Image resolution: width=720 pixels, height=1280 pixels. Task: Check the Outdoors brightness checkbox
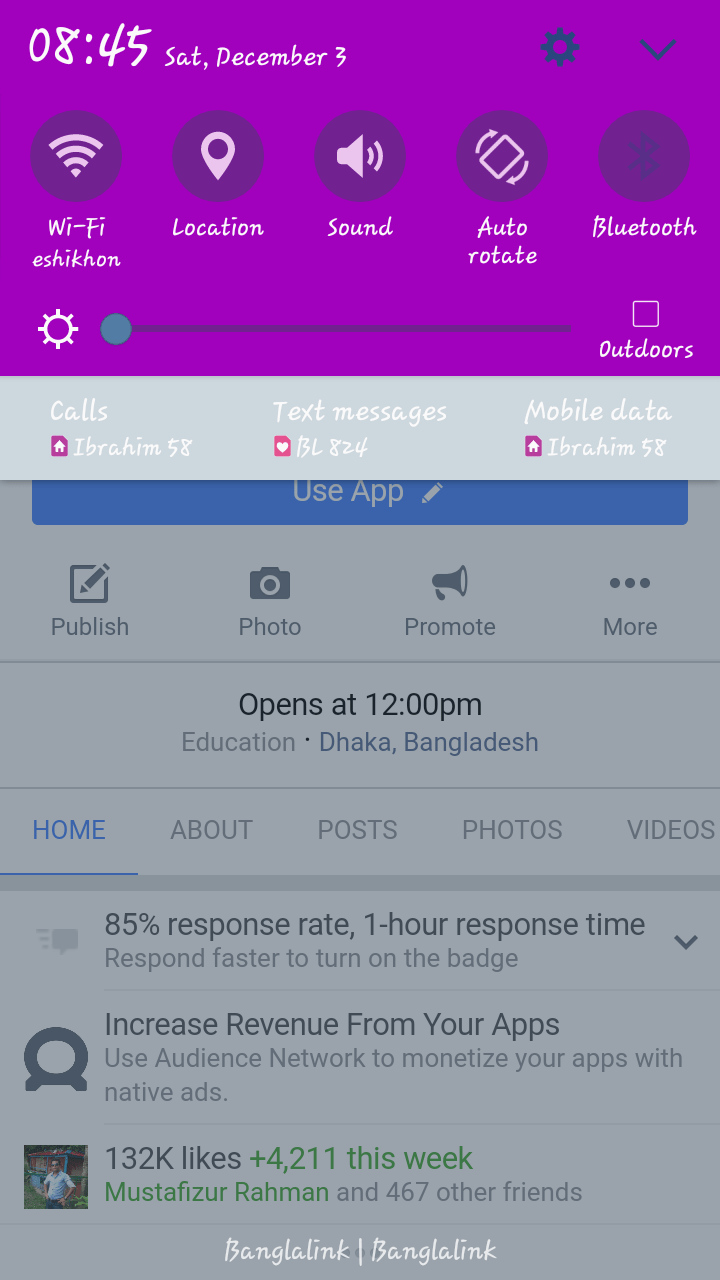pos(646,314)
